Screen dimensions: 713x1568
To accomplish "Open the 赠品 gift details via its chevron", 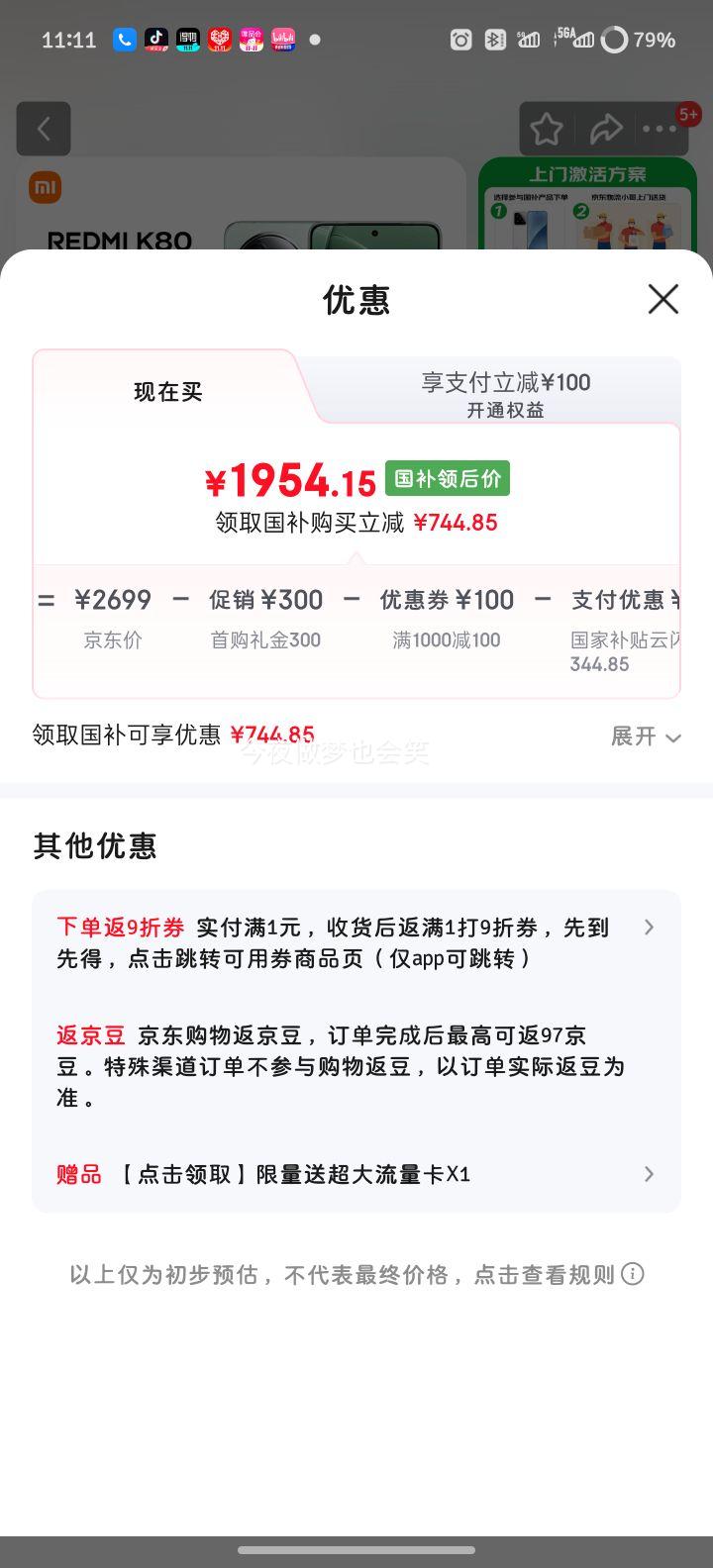I will point(649,1174).
